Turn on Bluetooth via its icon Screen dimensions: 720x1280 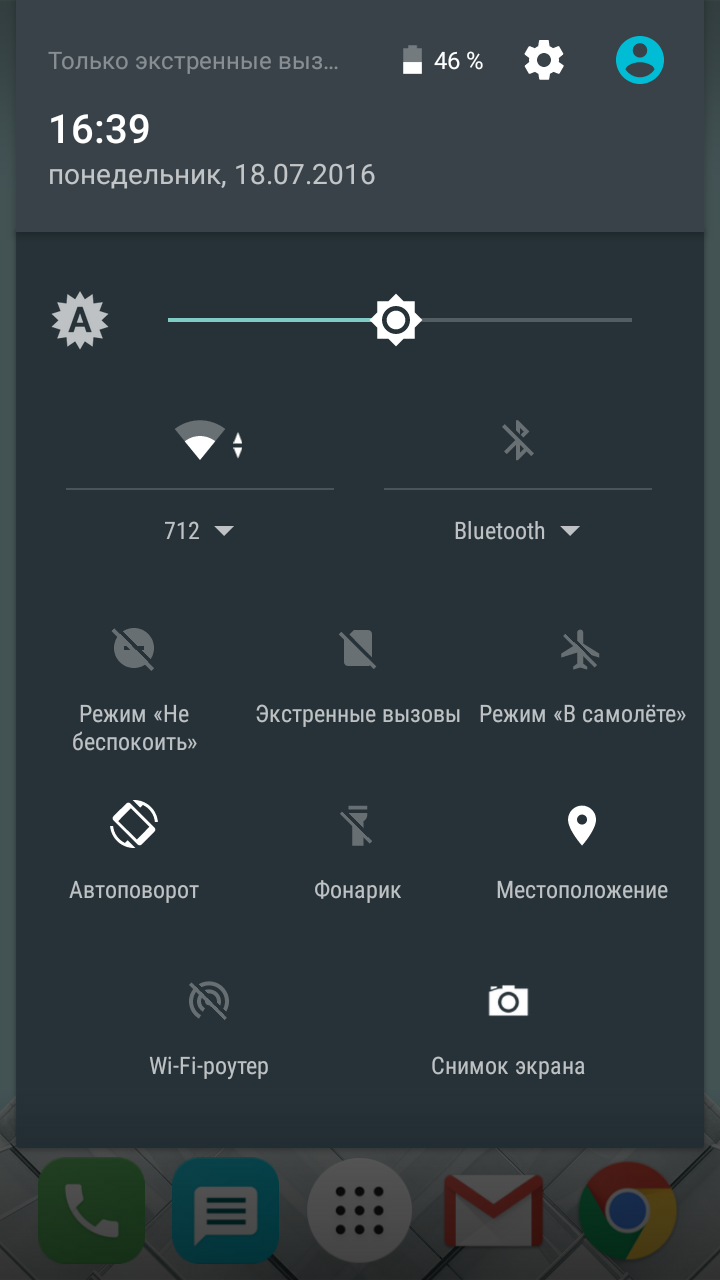(x=518, y=440)
